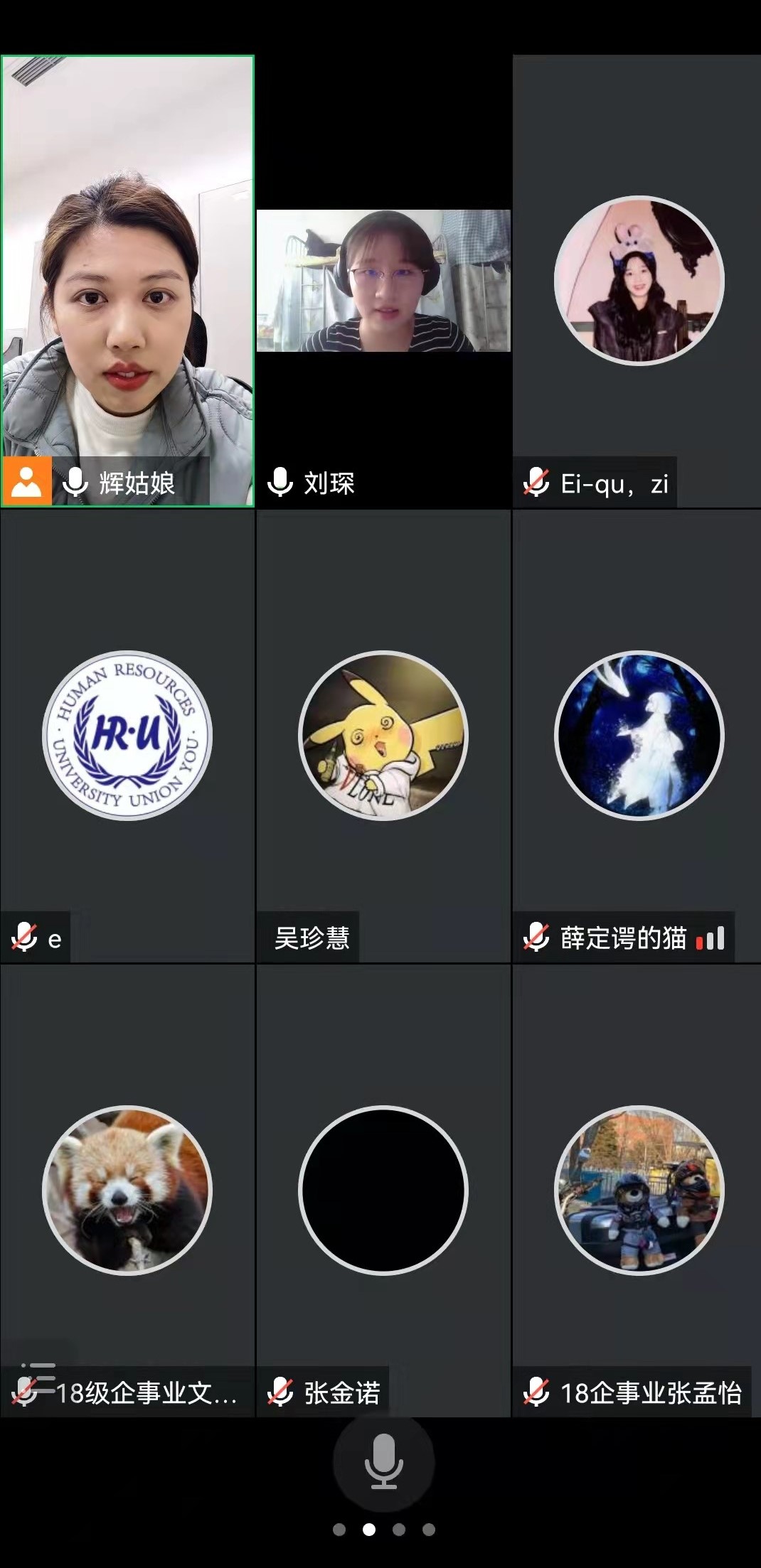Select the participant tile labeled e
Screen dimensions: 761x1568
(x=127, y=736)
